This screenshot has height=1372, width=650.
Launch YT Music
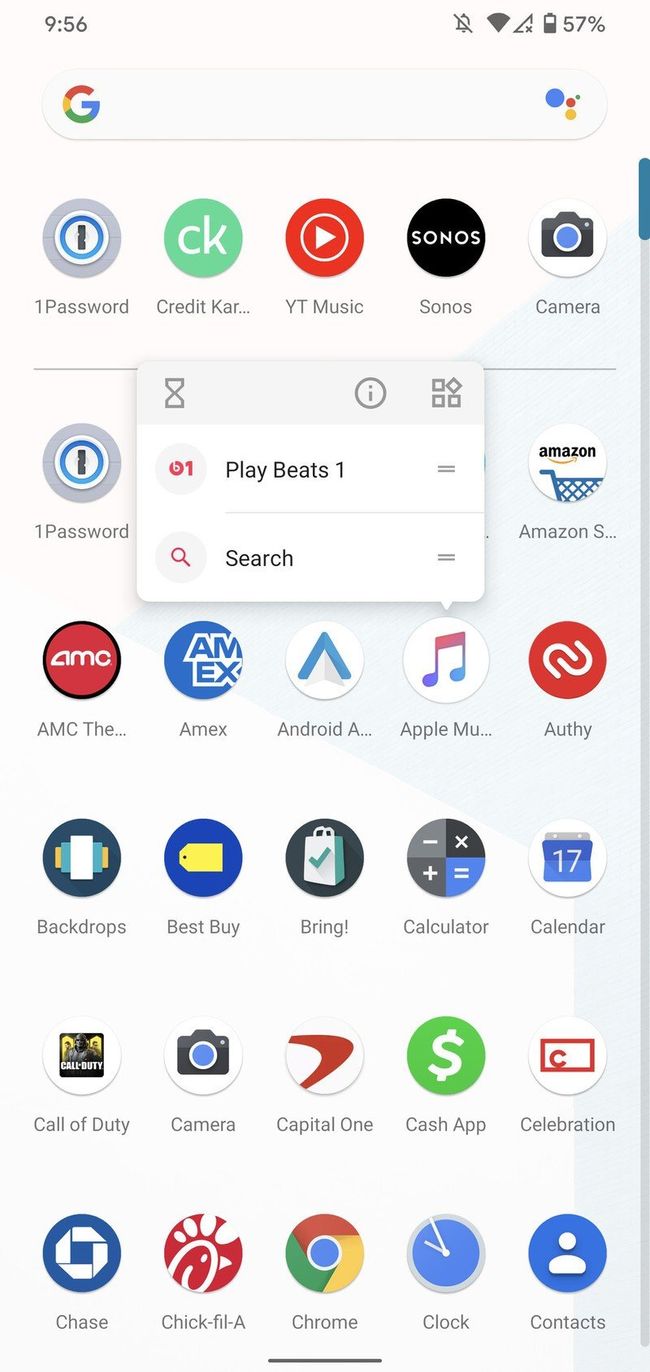[x=324, y=238]
